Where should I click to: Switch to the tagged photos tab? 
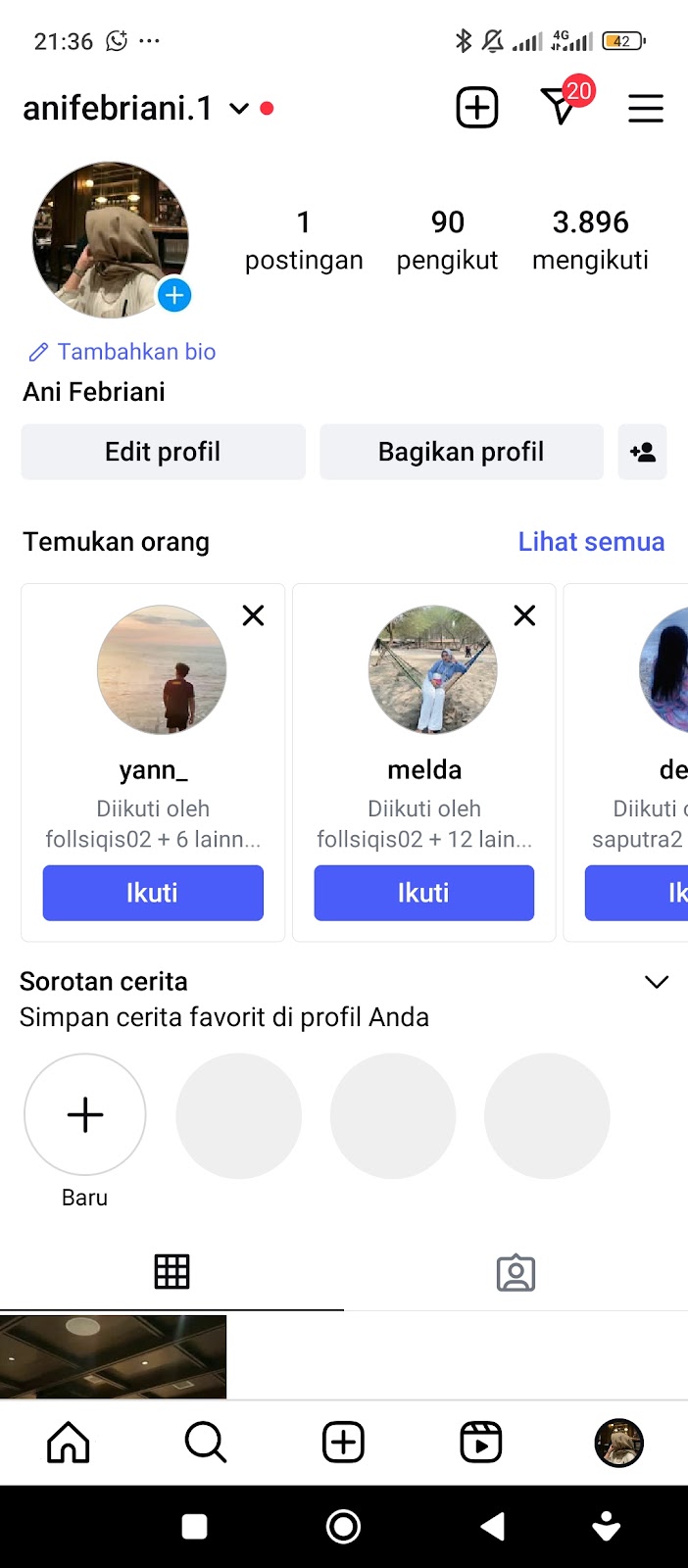(x=516, y=1272)
